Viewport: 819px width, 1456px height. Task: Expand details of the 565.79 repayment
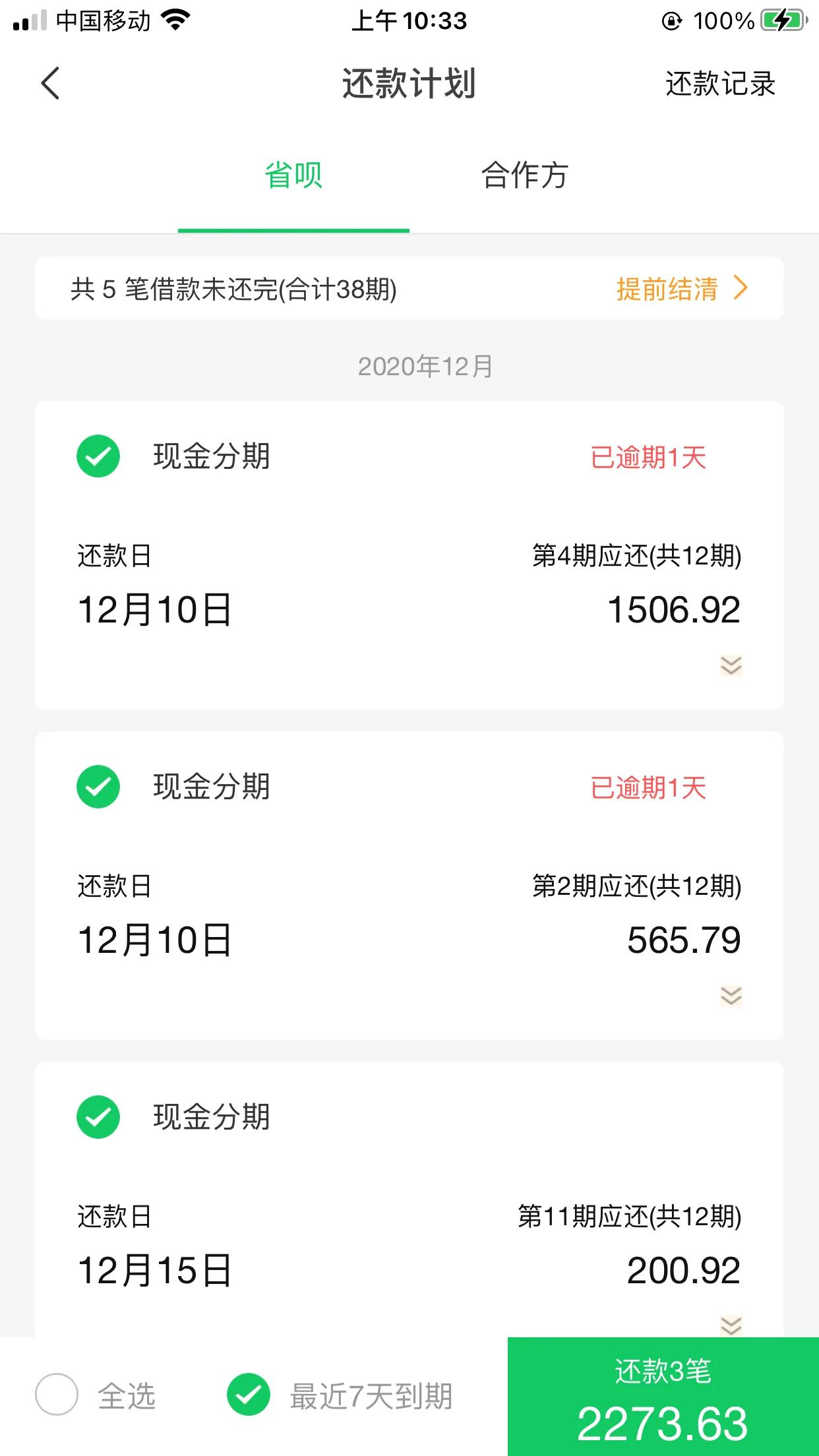[731, 996]
